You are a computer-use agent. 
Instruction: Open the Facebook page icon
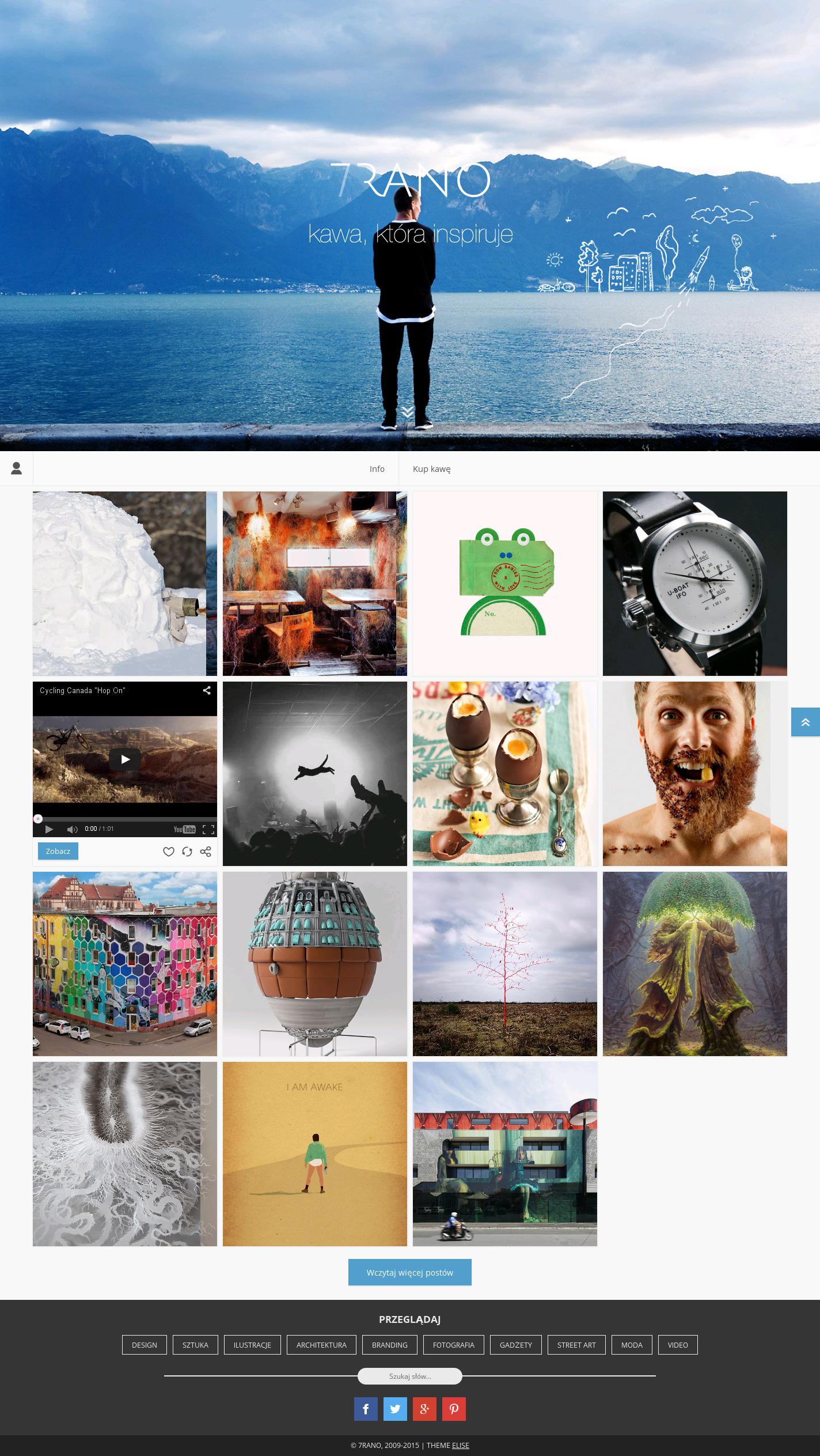pos(366,1409)
